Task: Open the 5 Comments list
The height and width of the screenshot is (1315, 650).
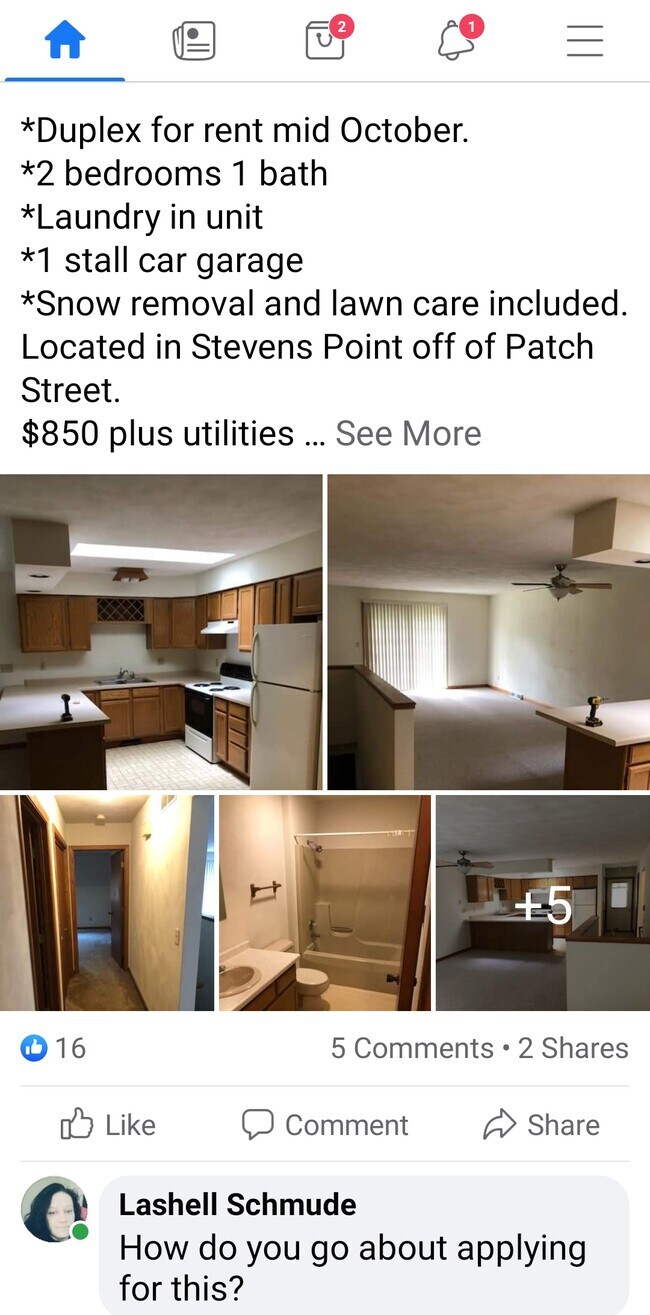Action: click(x=412, y=1048)
